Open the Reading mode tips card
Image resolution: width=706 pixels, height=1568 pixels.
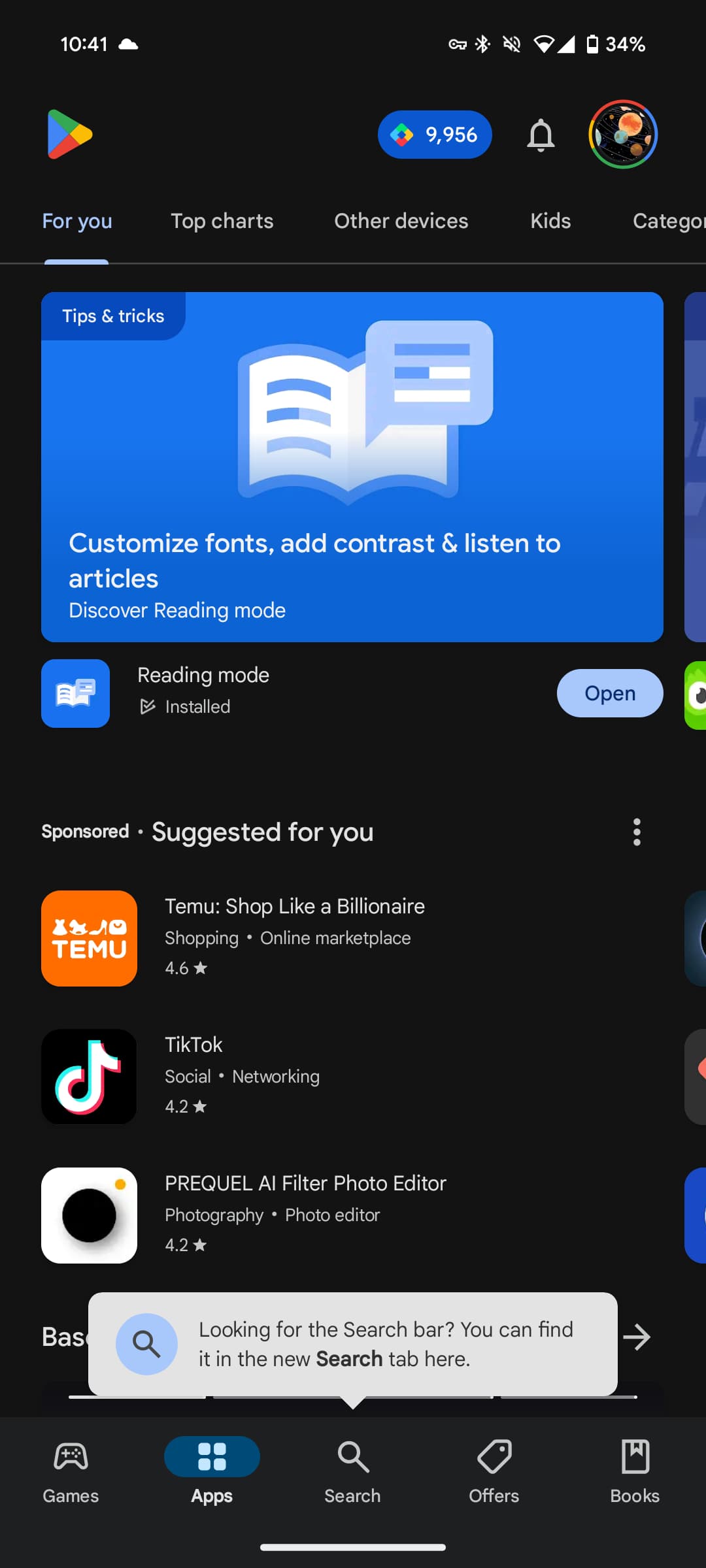(x=352, y=466)
